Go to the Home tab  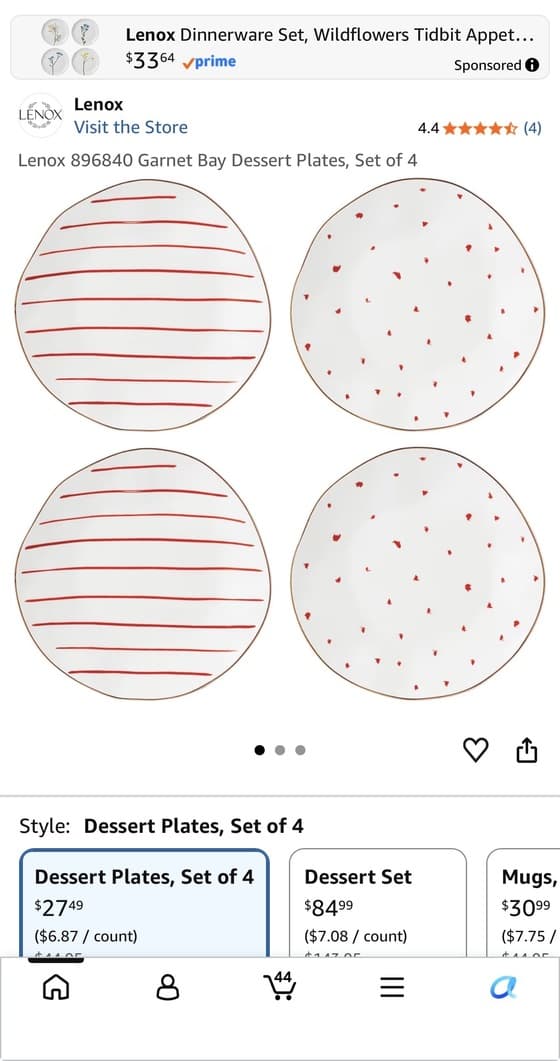click(56, 988)
